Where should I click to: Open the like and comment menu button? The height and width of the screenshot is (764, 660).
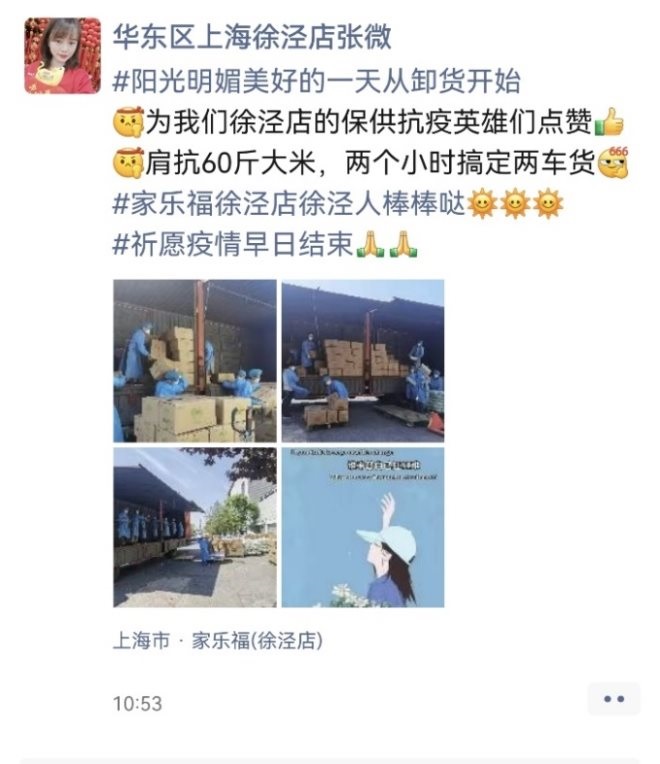pyautogui.click(x=613, y=699)
